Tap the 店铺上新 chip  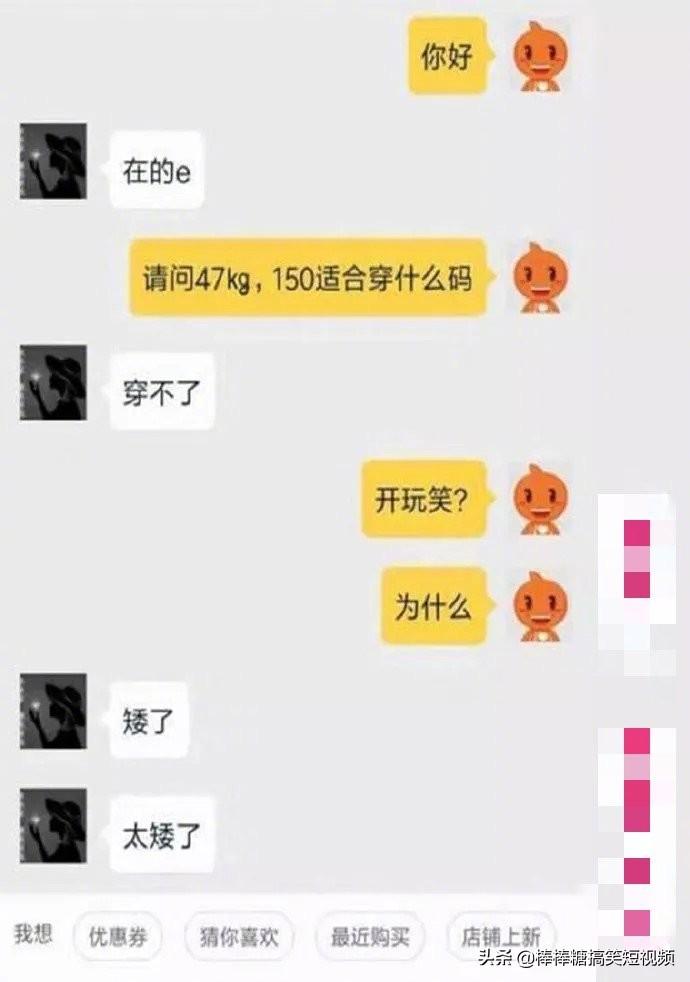click(x=500, y=937)
